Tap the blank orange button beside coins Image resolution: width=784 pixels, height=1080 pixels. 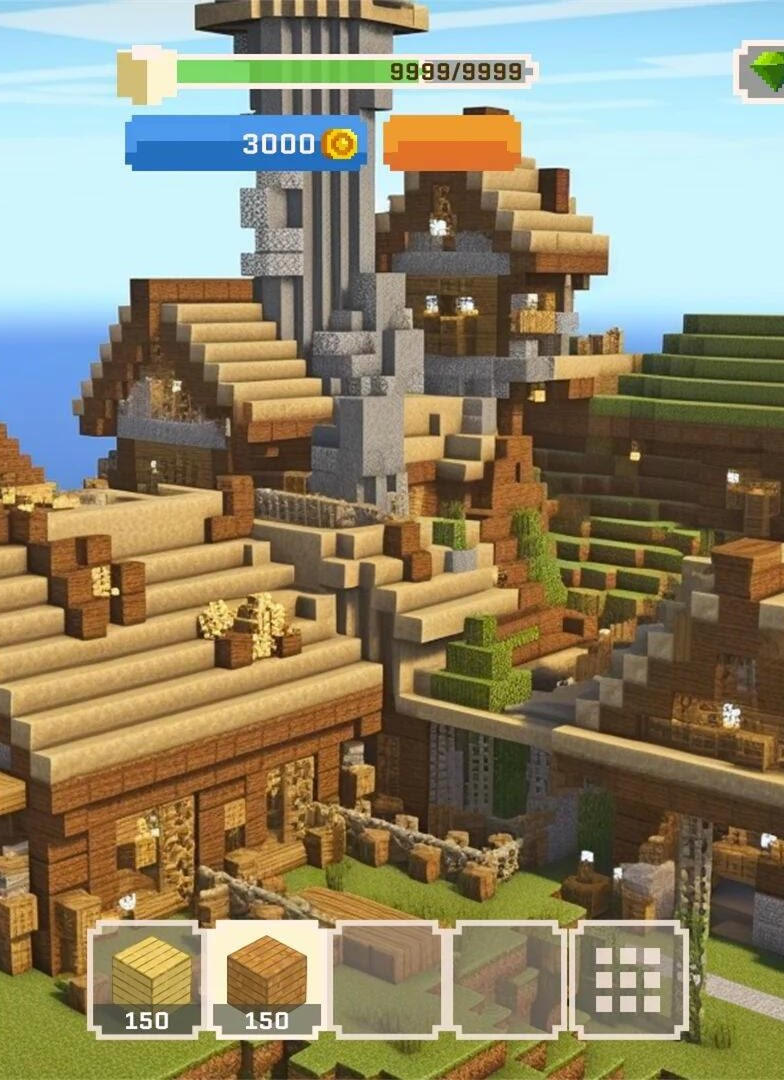pyautogui.click(x=452, y=143)
